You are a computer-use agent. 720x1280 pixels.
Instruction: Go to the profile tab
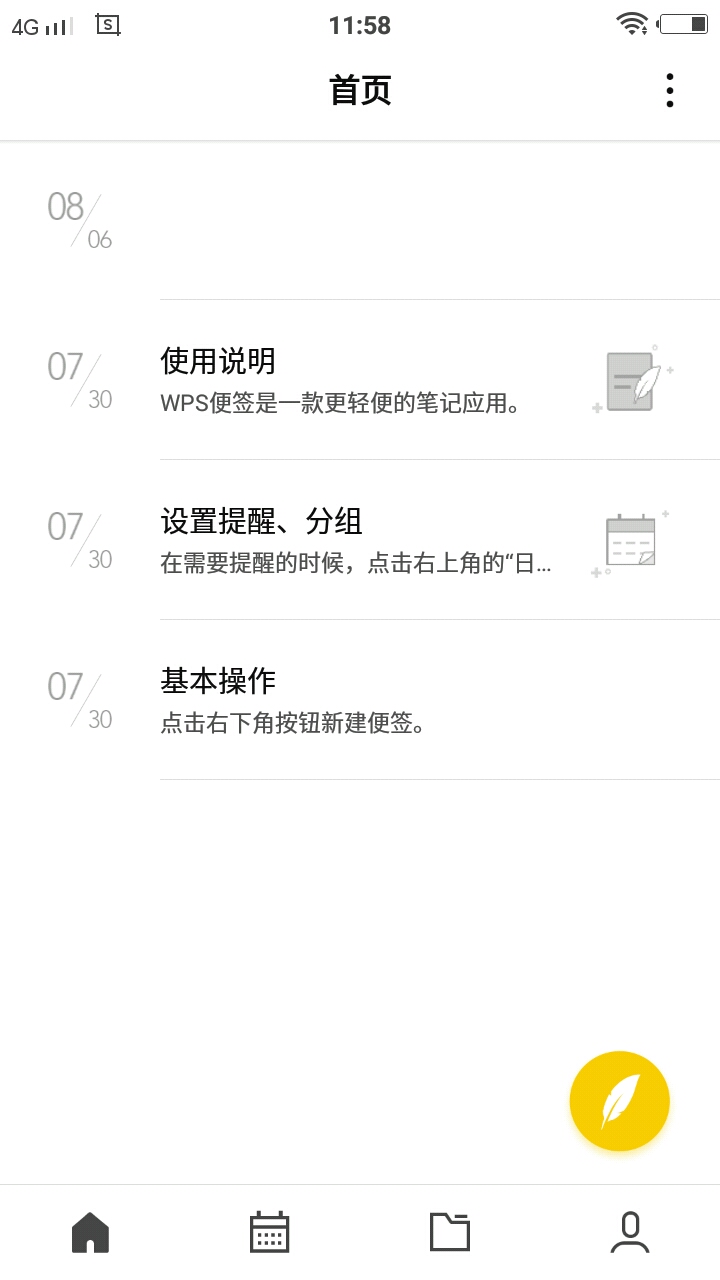[629, 1232]
